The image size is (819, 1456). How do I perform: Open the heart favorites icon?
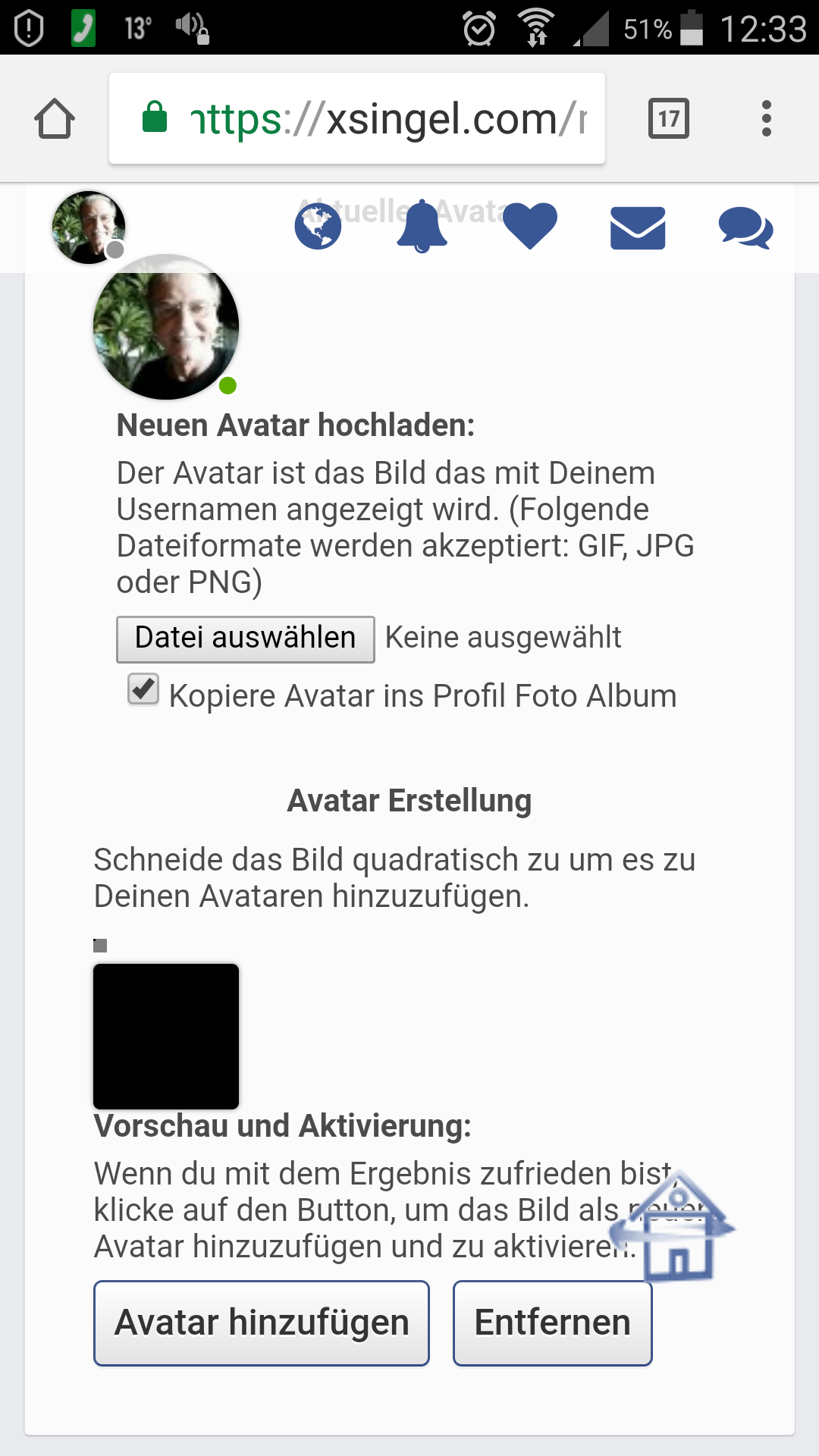point(530,227)
